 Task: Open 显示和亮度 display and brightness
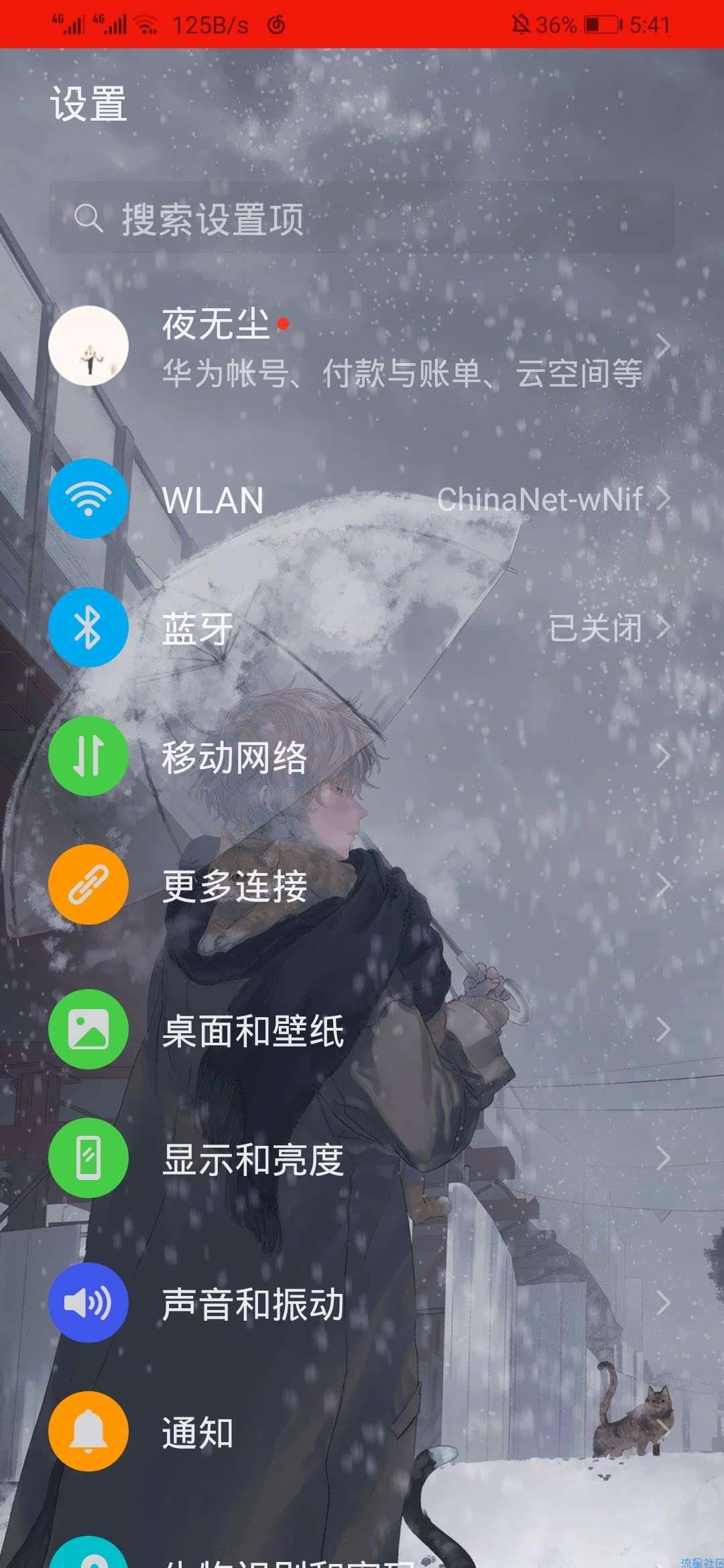point(362,1159)
